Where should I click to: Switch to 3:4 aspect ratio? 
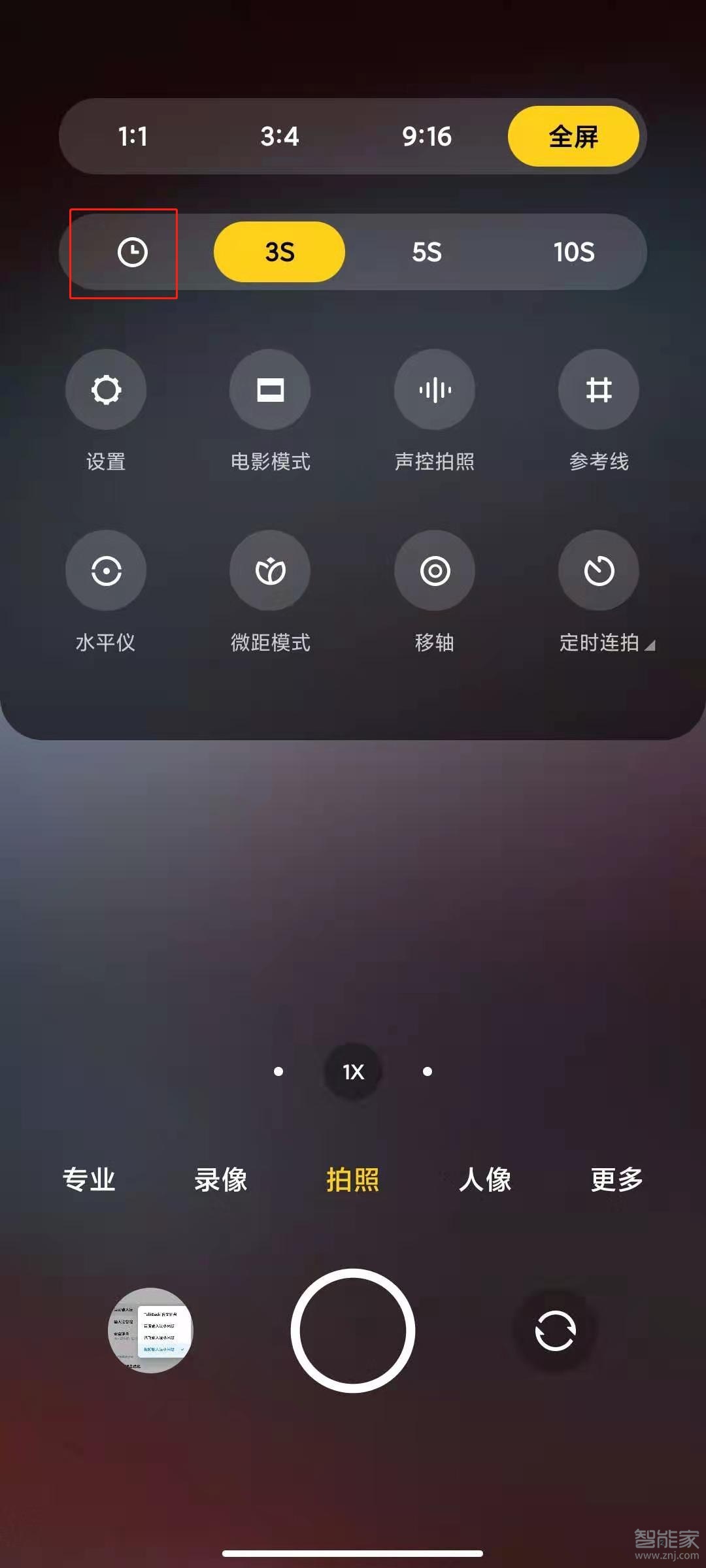279,137
